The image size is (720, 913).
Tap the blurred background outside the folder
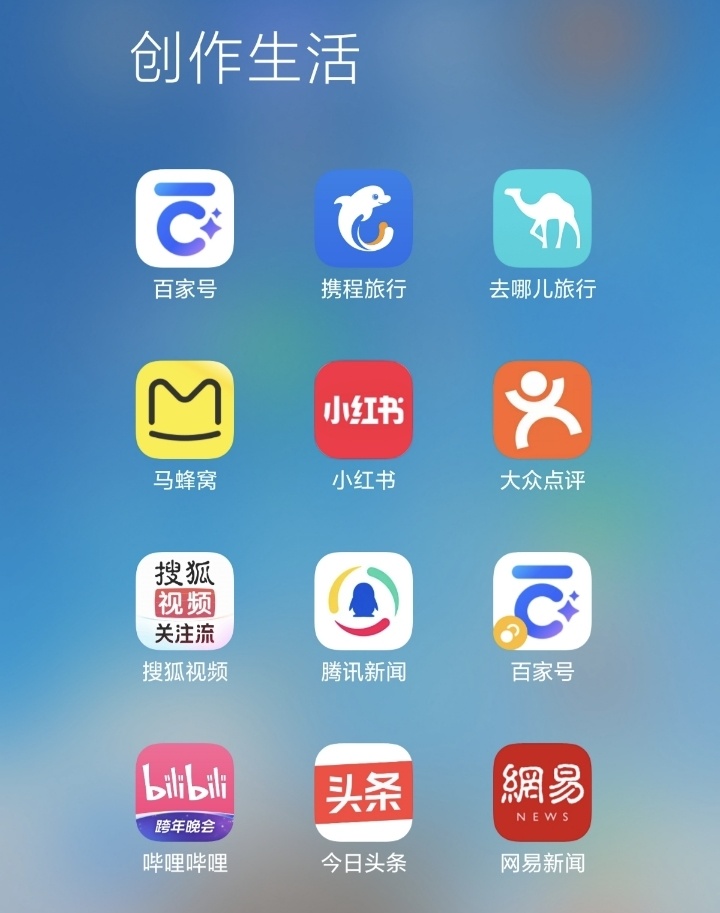[650, 120]
